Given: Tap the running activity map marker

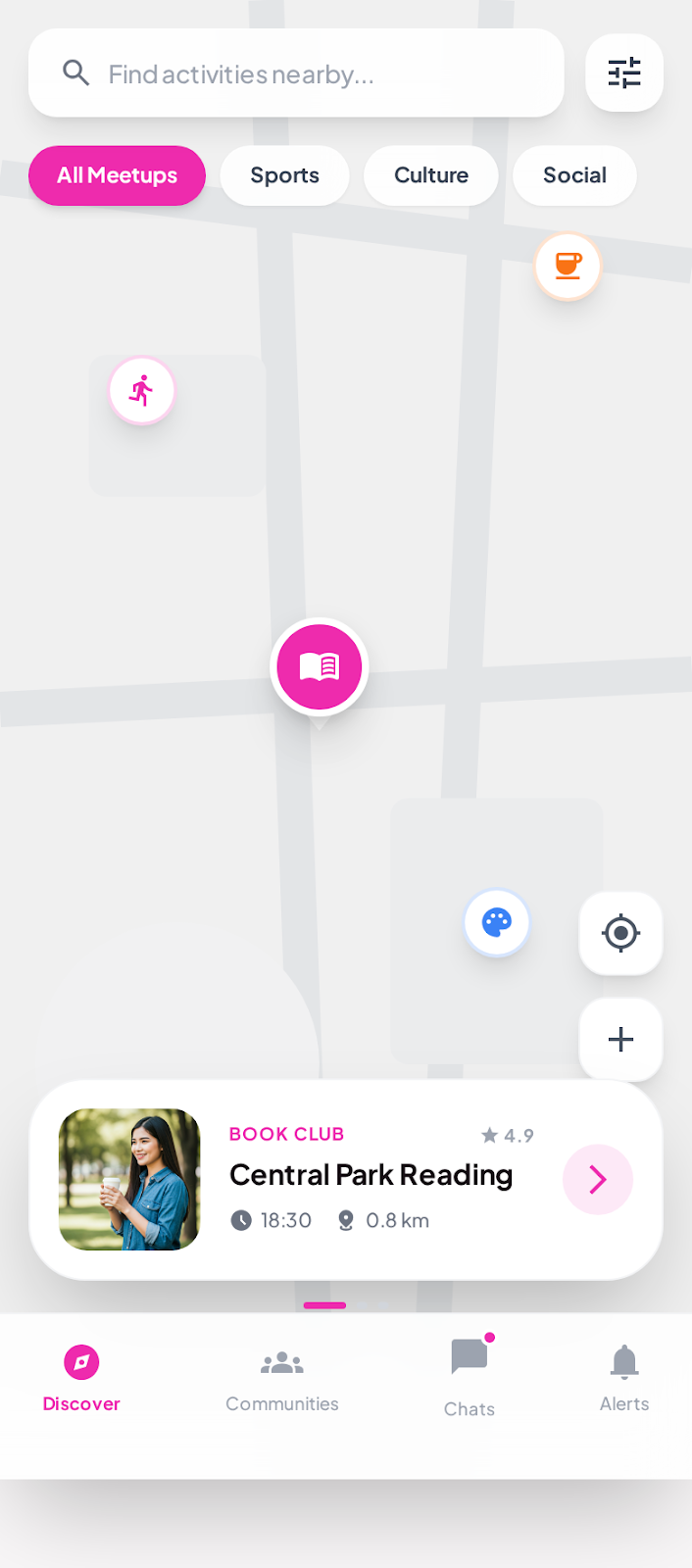Looking at the screenshot, I should [x=142, y=390].
